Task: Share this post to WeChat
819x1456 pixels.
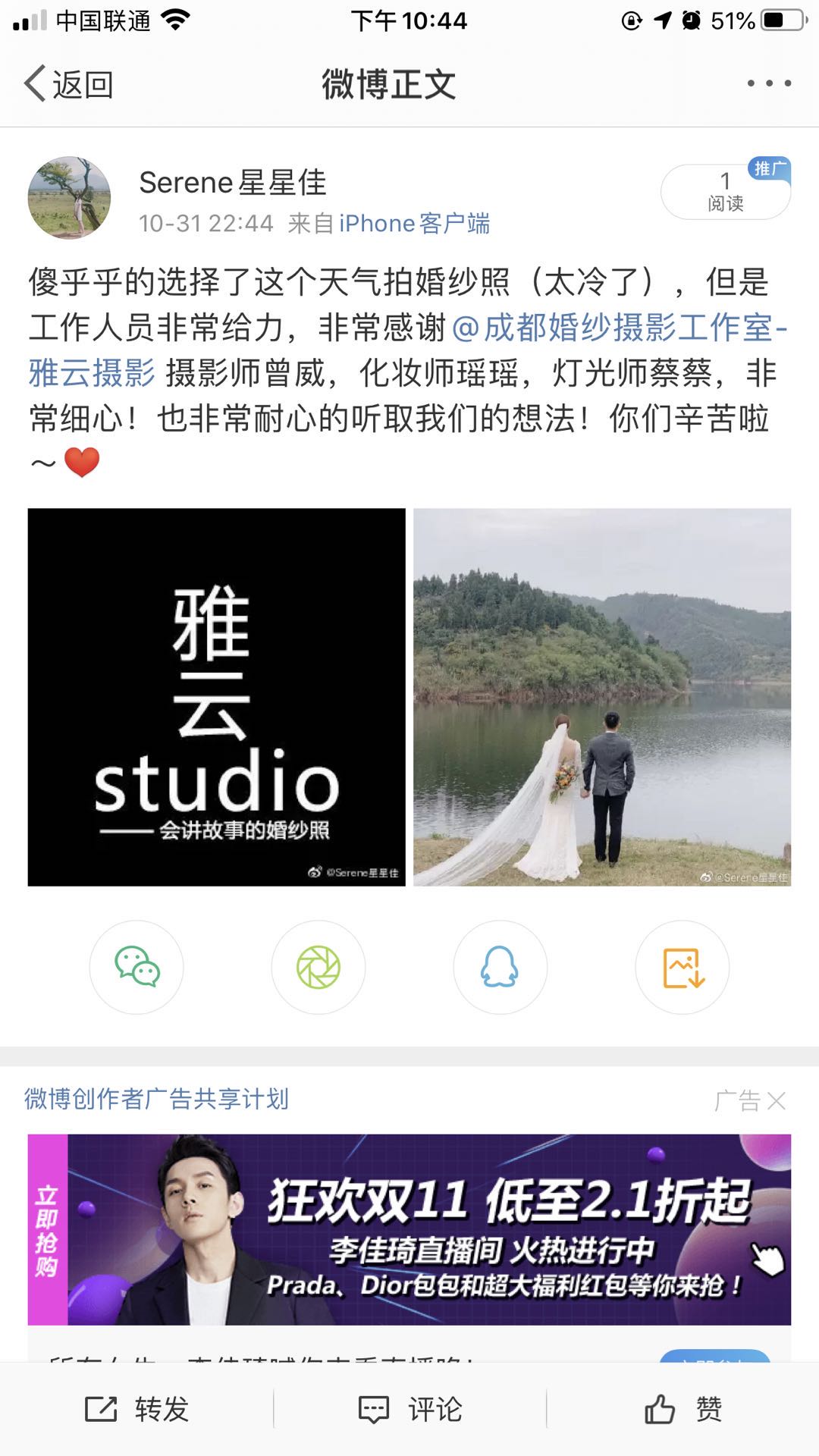Action: (136, 967)
